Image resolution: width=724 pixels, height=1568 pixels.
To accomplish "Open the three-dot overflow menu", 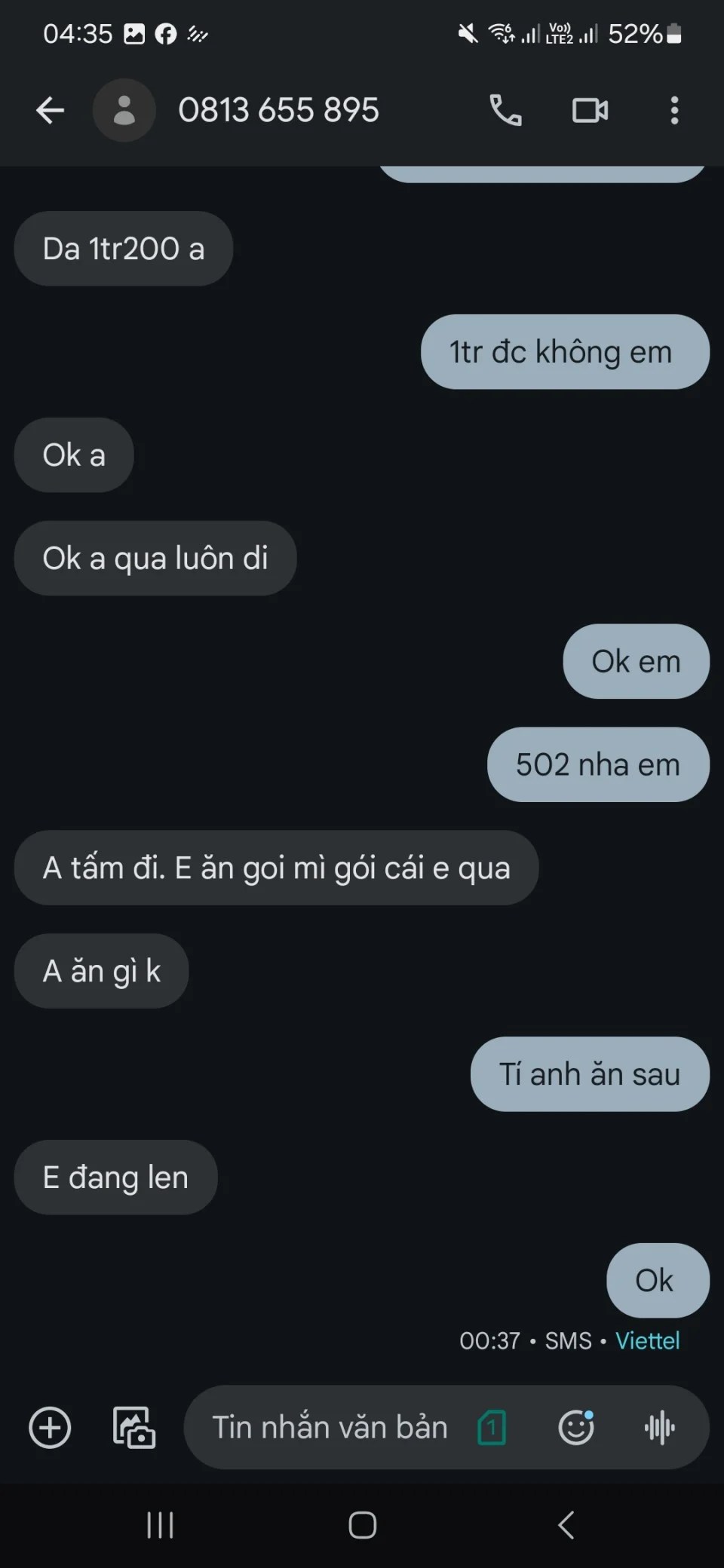I will point(674,111).
